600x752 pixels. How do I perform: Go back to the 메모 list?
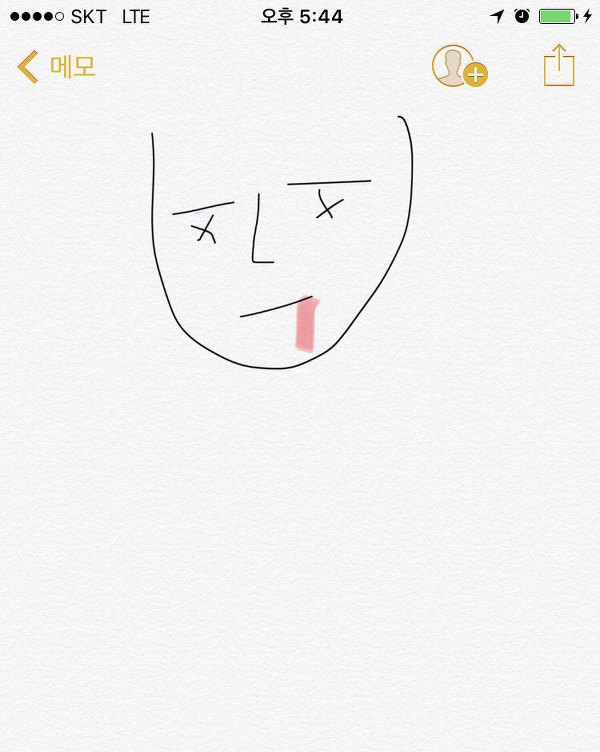(x=56, y=67)
